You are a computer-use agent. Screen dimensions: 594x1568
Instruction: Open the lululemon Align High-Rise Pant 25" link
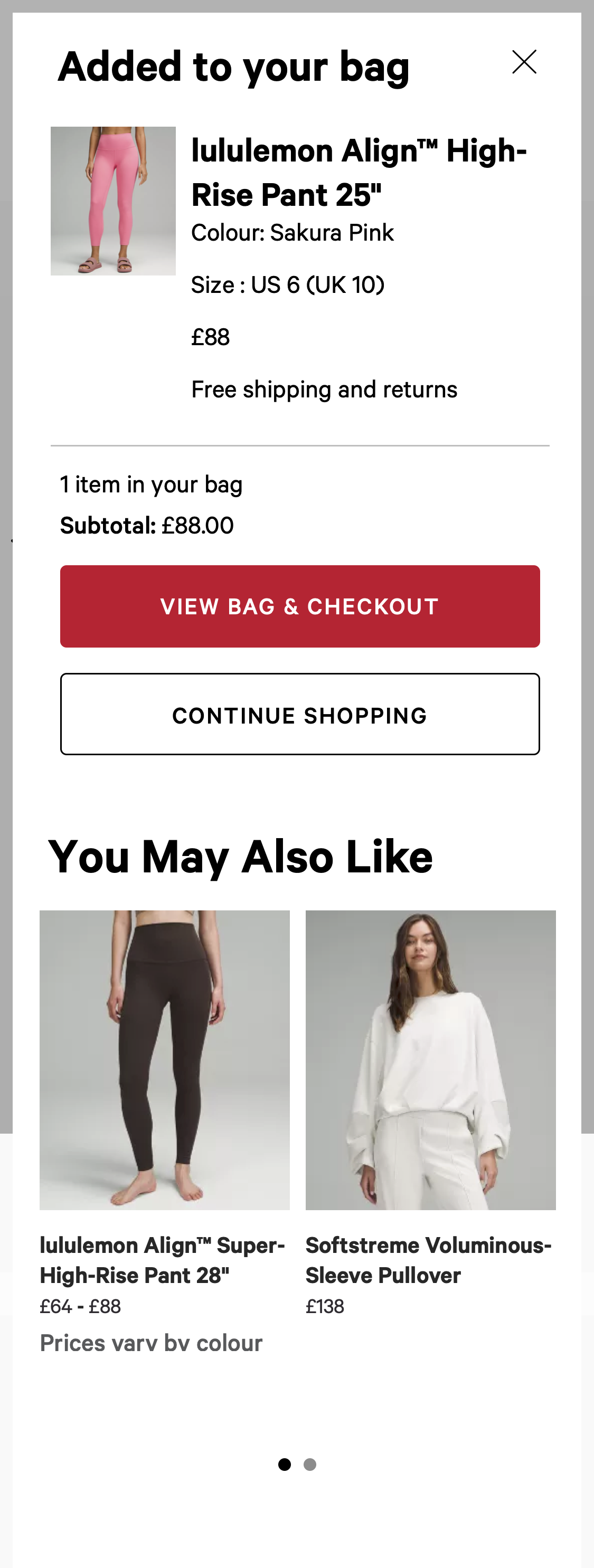(x=360, y=172)
